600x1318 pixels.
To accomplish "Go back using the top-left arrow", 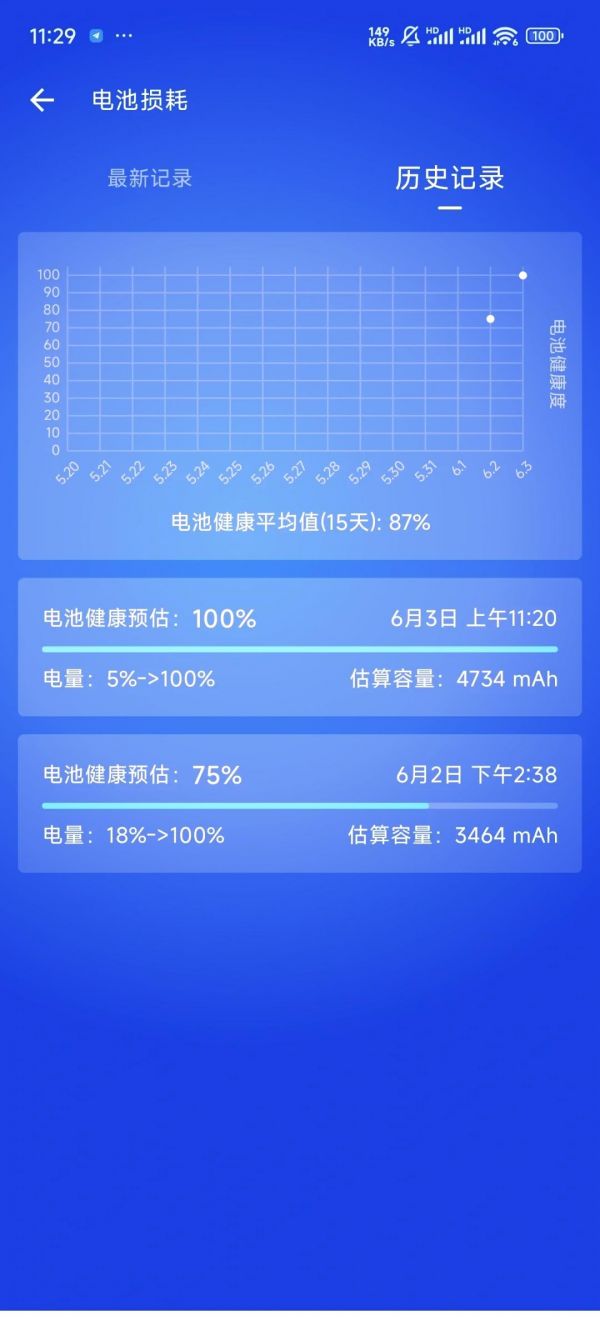I will 41,100.
